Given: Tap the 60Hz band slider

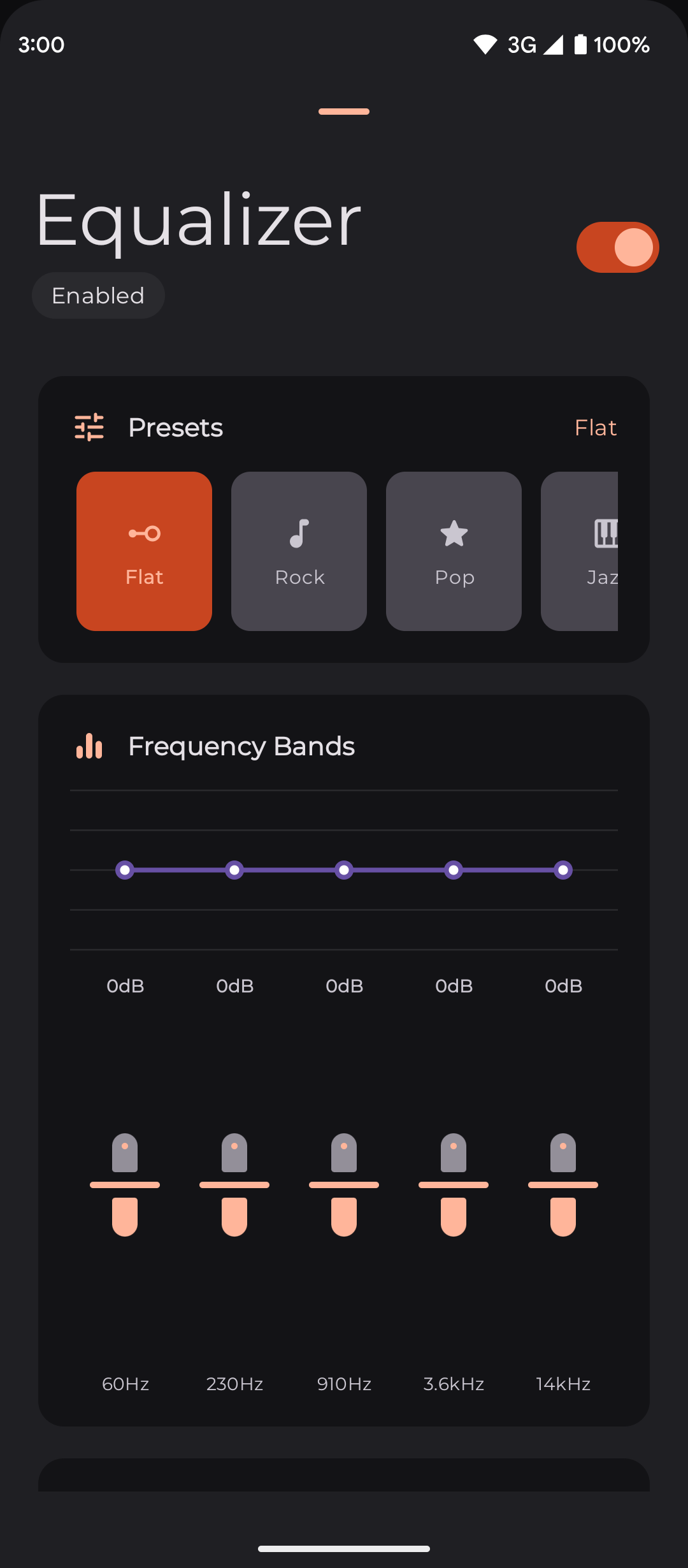Looking at the screenshot, I should coord(125,1185).
